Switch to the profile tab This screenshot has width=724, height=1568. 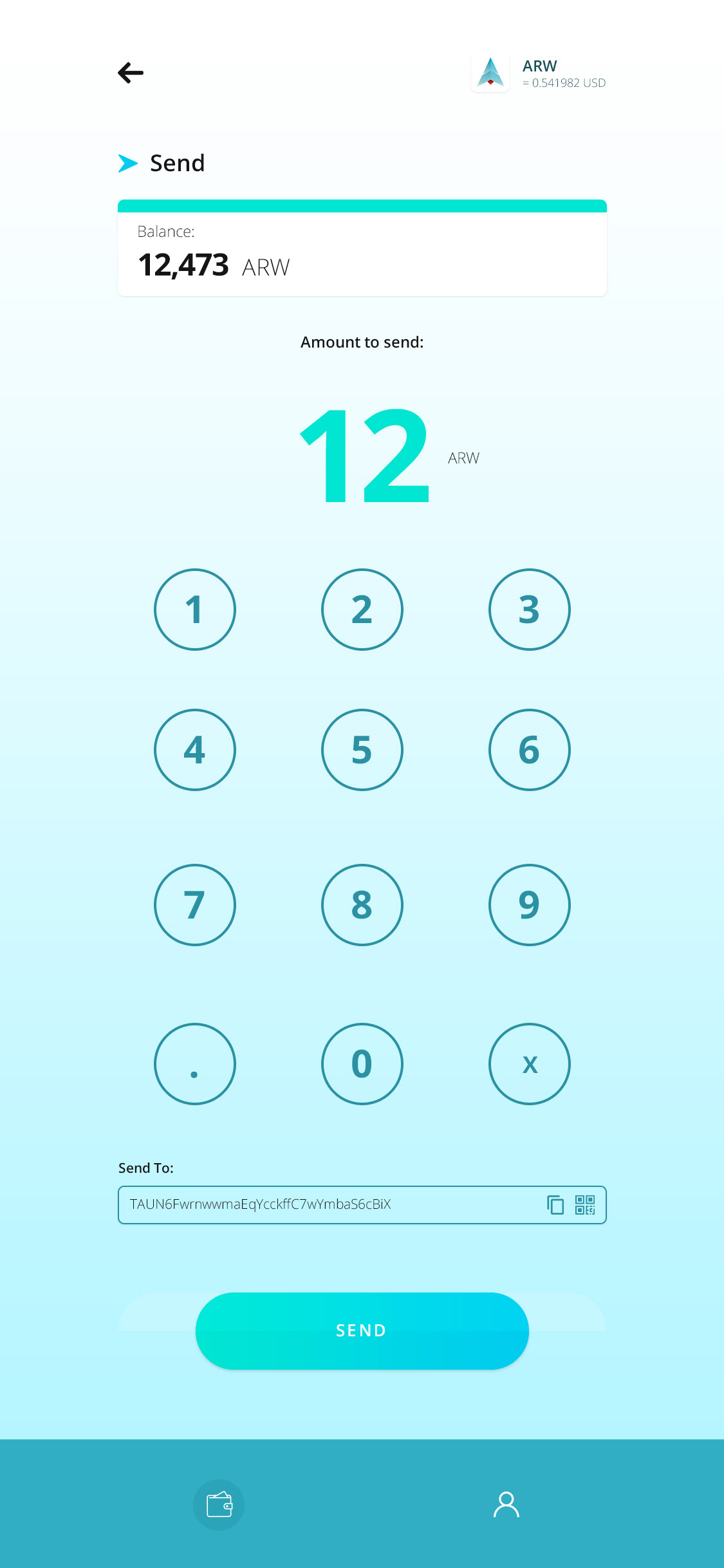click(506, 1505)
